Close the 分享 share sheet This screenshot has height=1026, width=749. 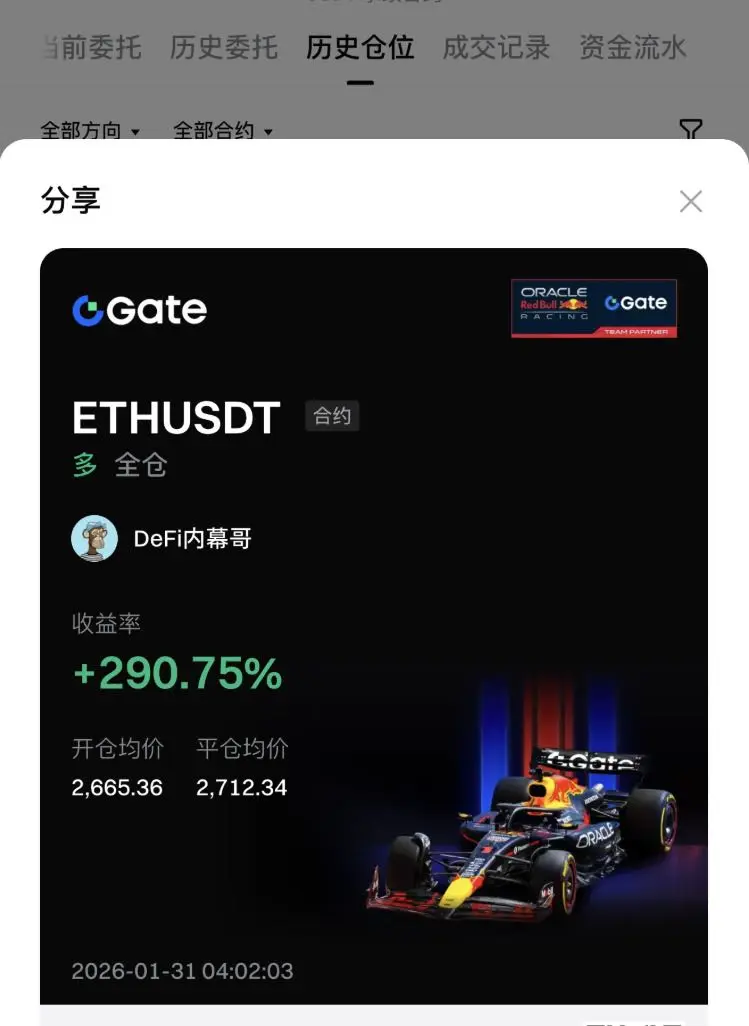pyautogui.click(x=690, y=202)
